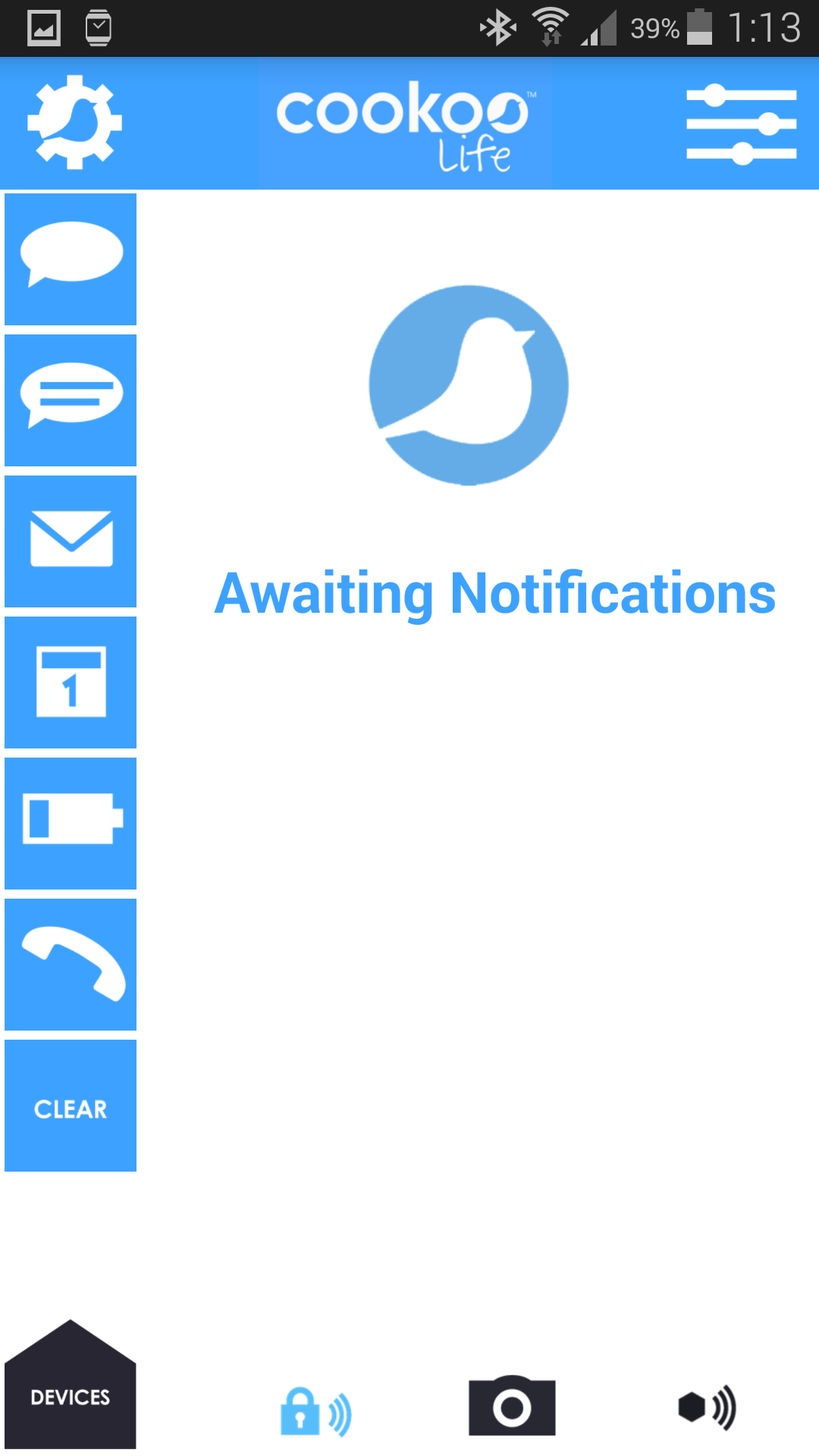
Task: Open the gear settings icon
Action: (x=74, y=122)
